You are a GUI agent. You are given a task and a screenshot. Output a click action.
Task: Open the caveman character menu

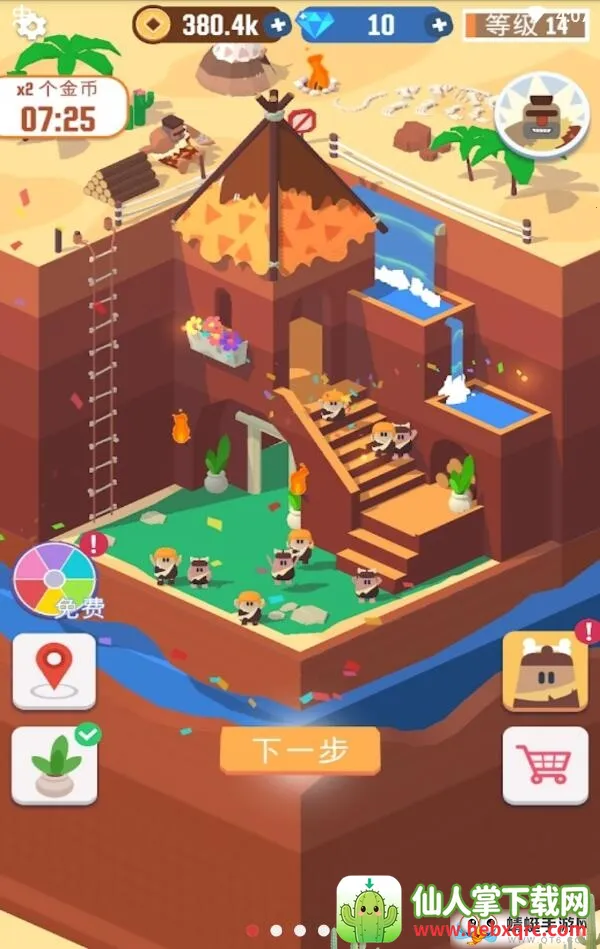pyautogui.click(x=545, y=672)
